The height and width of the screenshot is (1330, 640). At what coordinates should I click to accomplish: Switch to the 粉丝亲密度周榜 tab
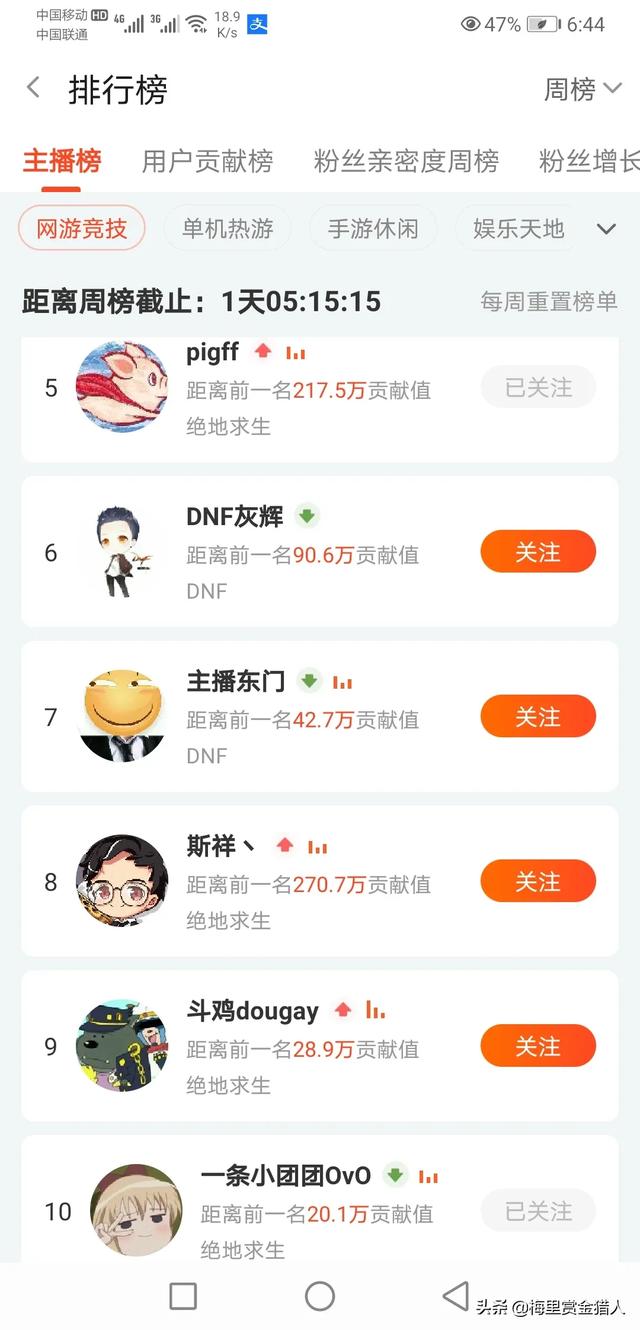(x=405, y=161)
